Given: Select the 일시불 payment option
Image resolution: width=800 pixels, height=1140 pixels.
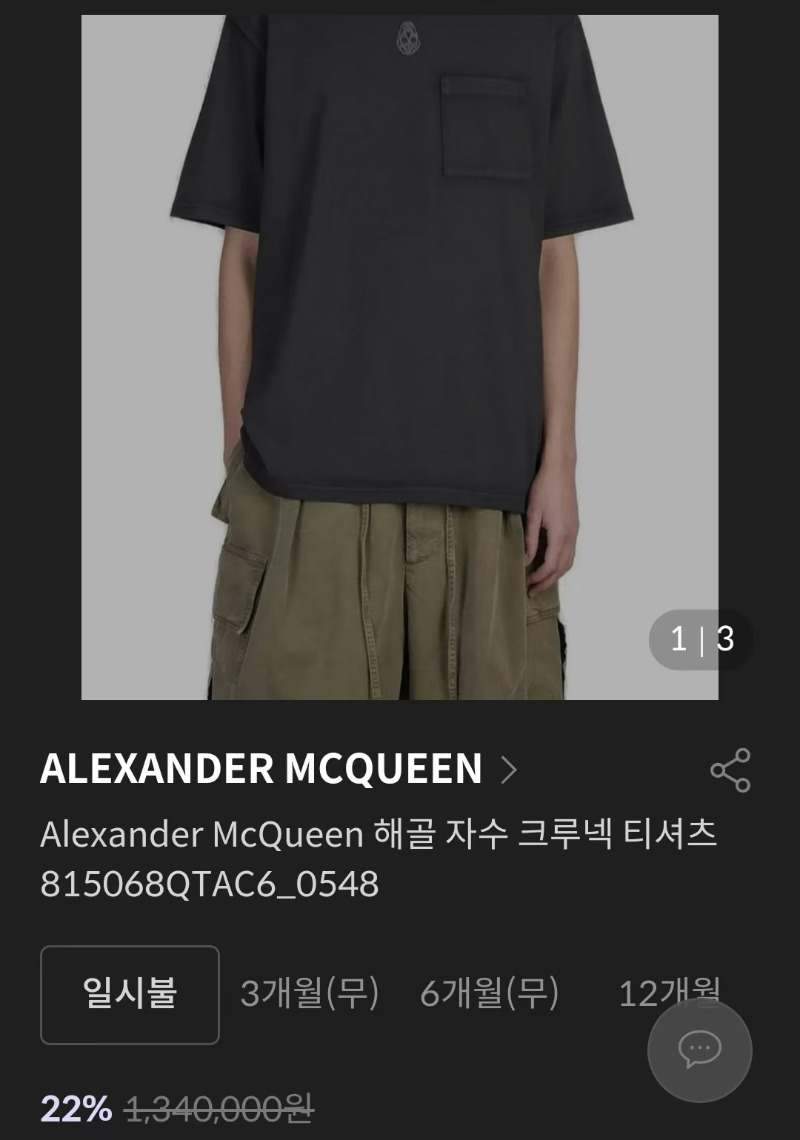Looking at the screenshot, I should click(130, 994).
